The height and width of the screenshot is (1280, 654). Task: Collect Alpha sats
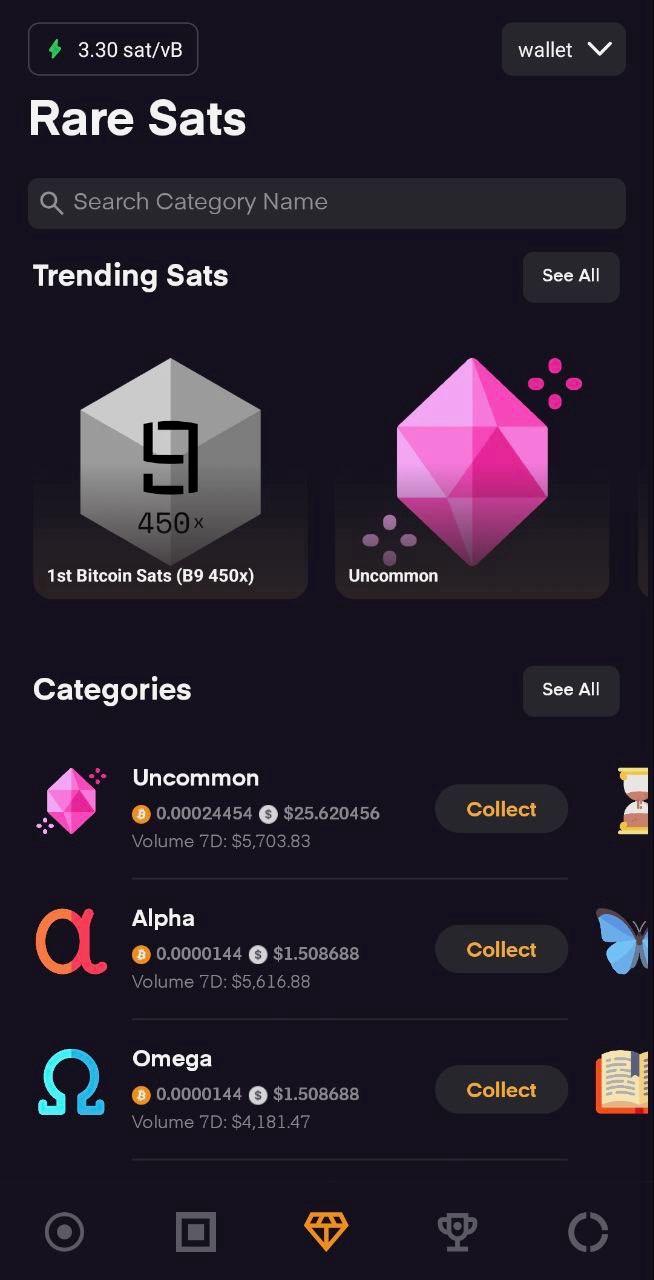click(x=501, y=950)
